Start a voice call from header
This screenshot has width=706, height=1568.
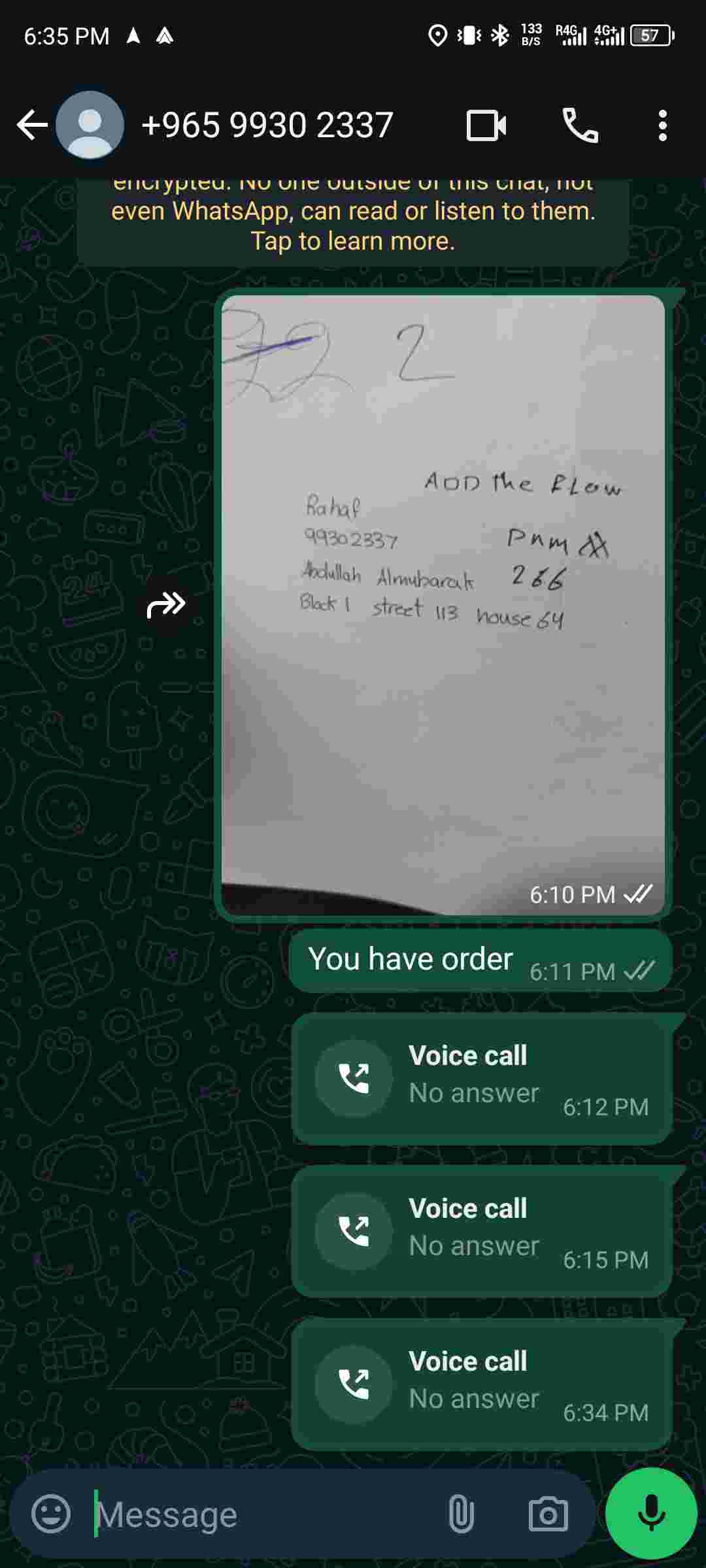[x=580, y=125]
